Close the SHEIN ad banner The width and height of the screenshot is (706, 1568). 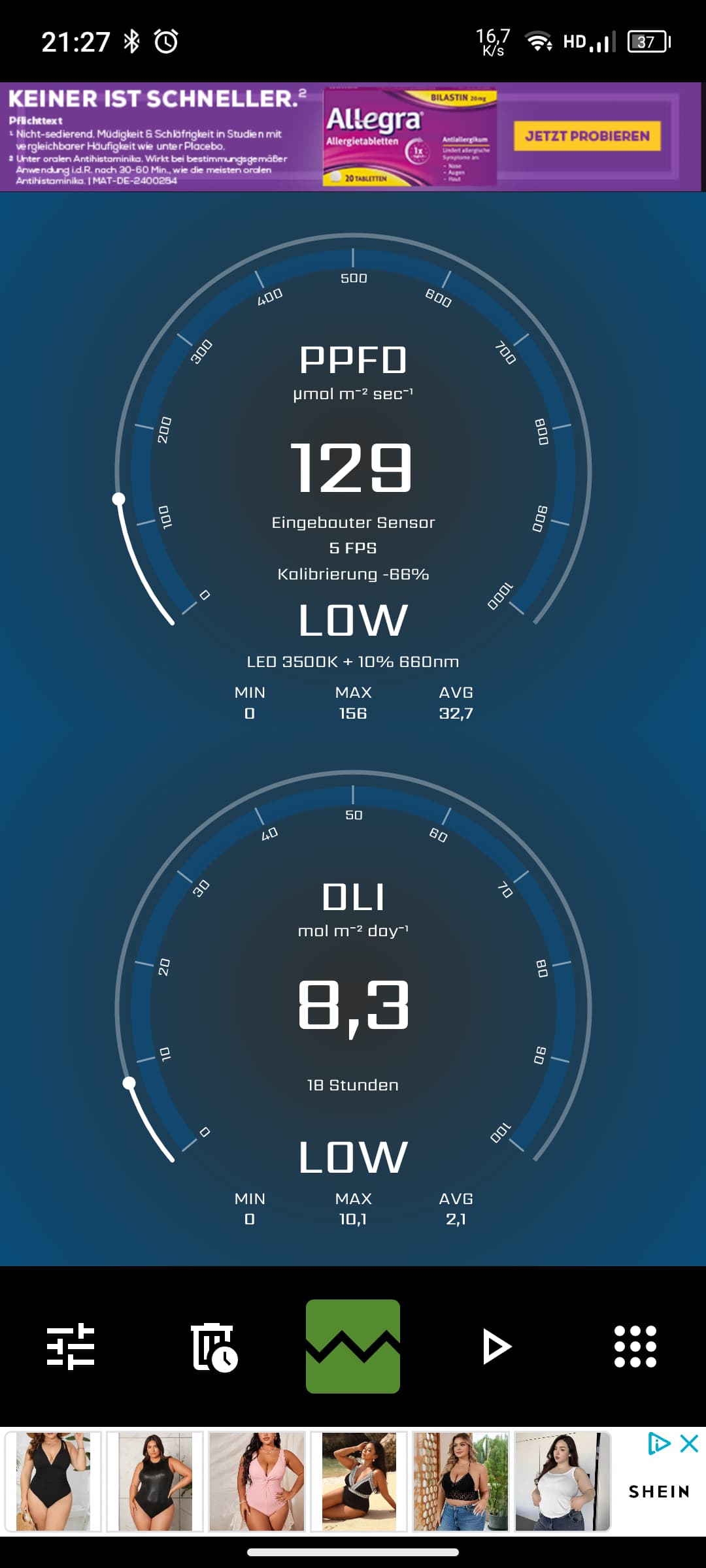pos(690,1443)
